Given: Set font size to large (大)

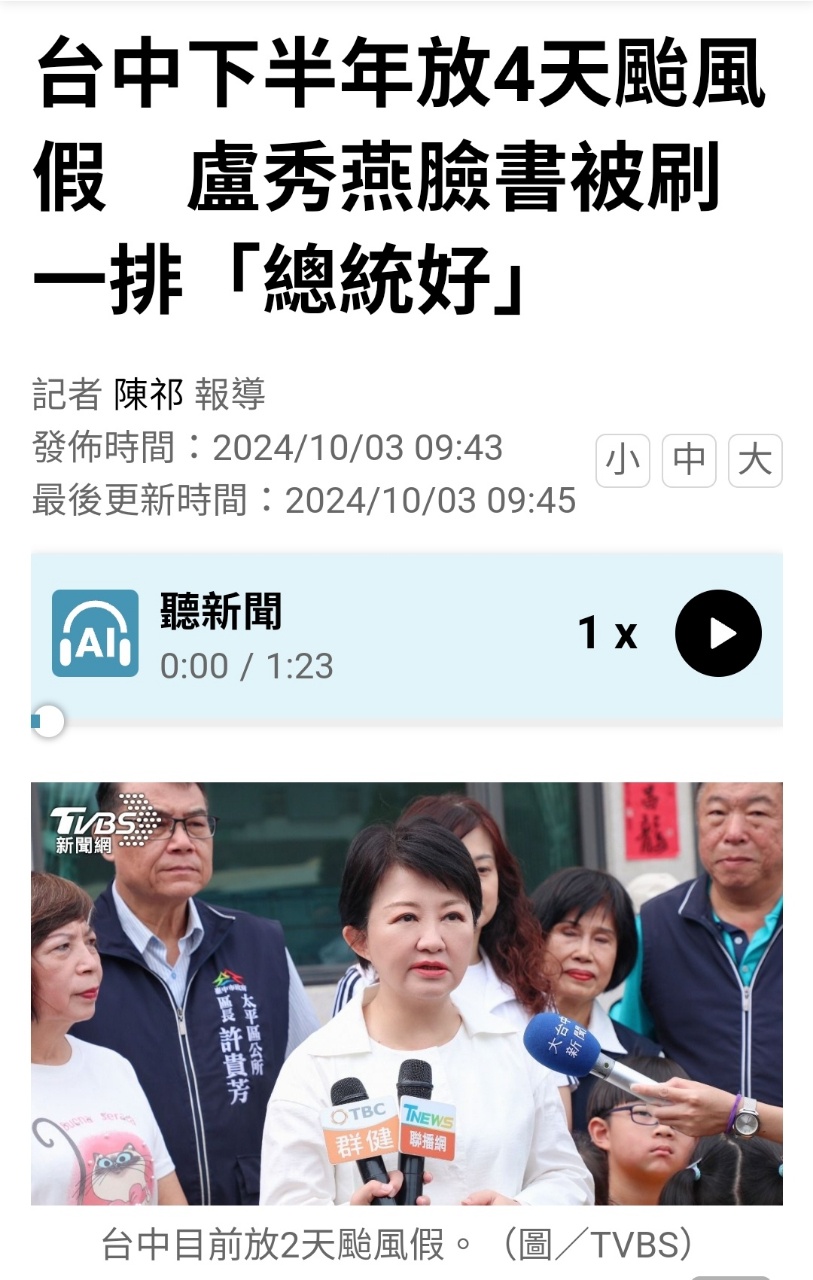Looking at the screenshot, I should tap(755, 460).
